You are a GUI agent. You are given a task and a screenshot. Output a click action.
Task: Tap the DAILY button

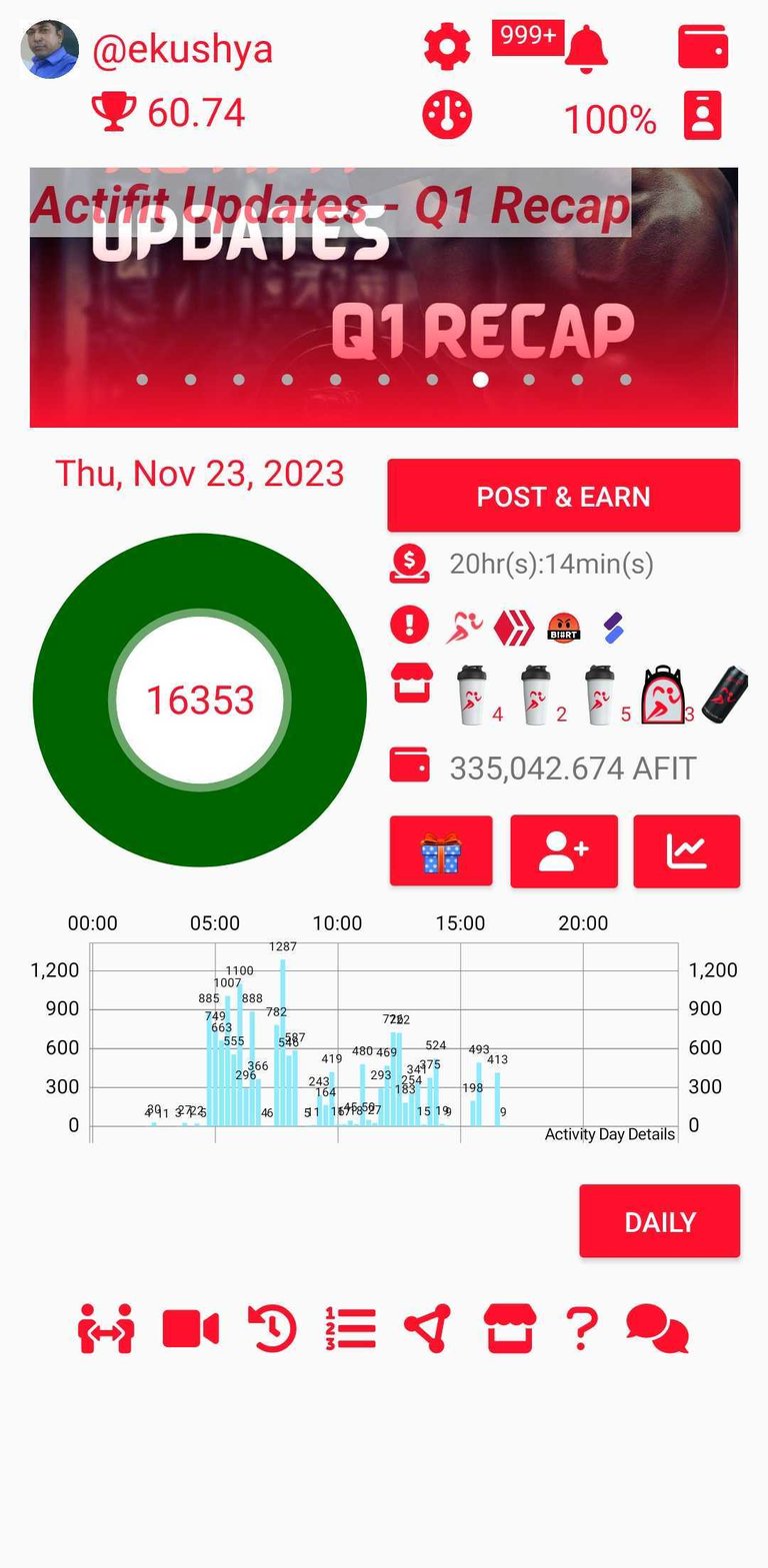point(660,1221)
